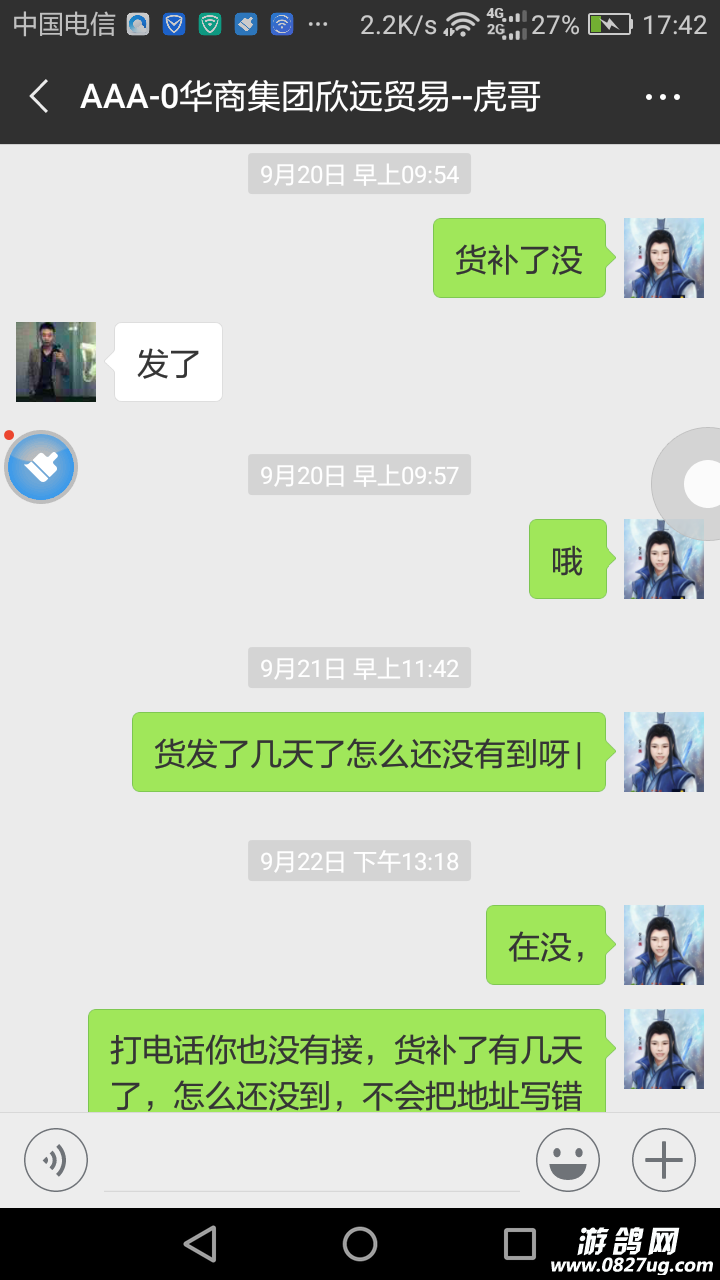Open my avatar beside 货补了没
Viewport: 720px width, 1280px height.
click(x=664, y=258)
